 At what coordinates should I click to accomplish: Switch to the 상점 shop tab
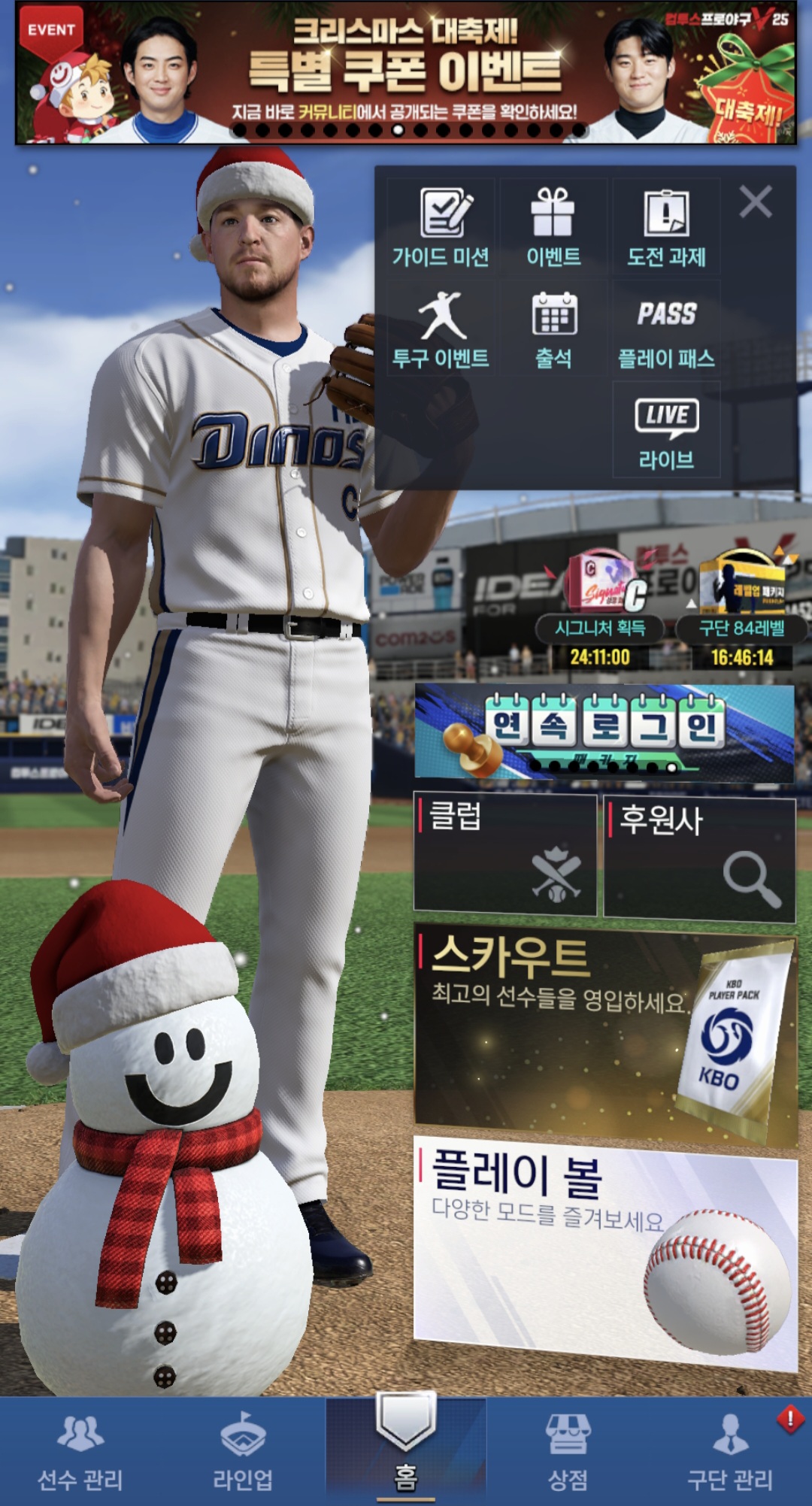point(568,1453)
